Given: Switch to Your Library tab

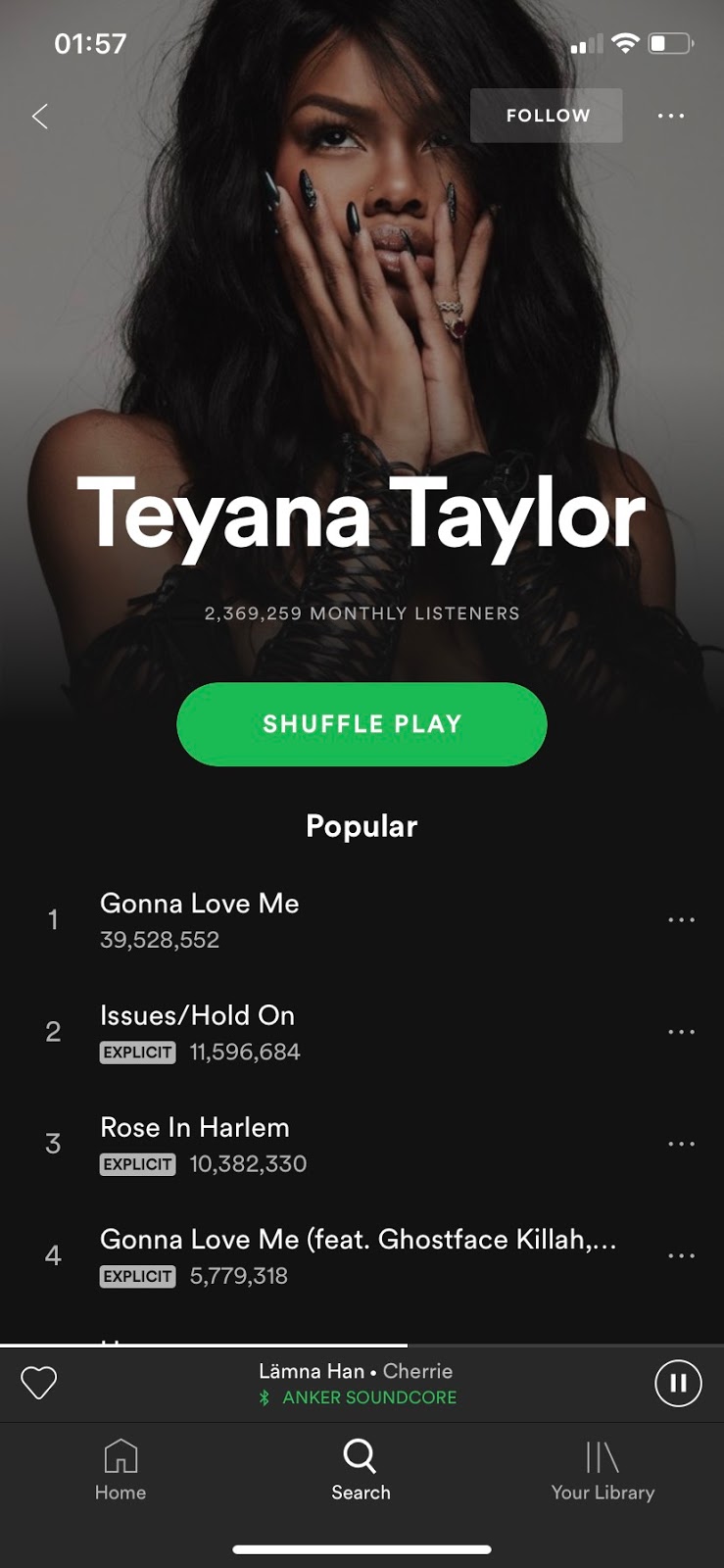Looking at the screenshot, I should click(x=603, y=1470).
